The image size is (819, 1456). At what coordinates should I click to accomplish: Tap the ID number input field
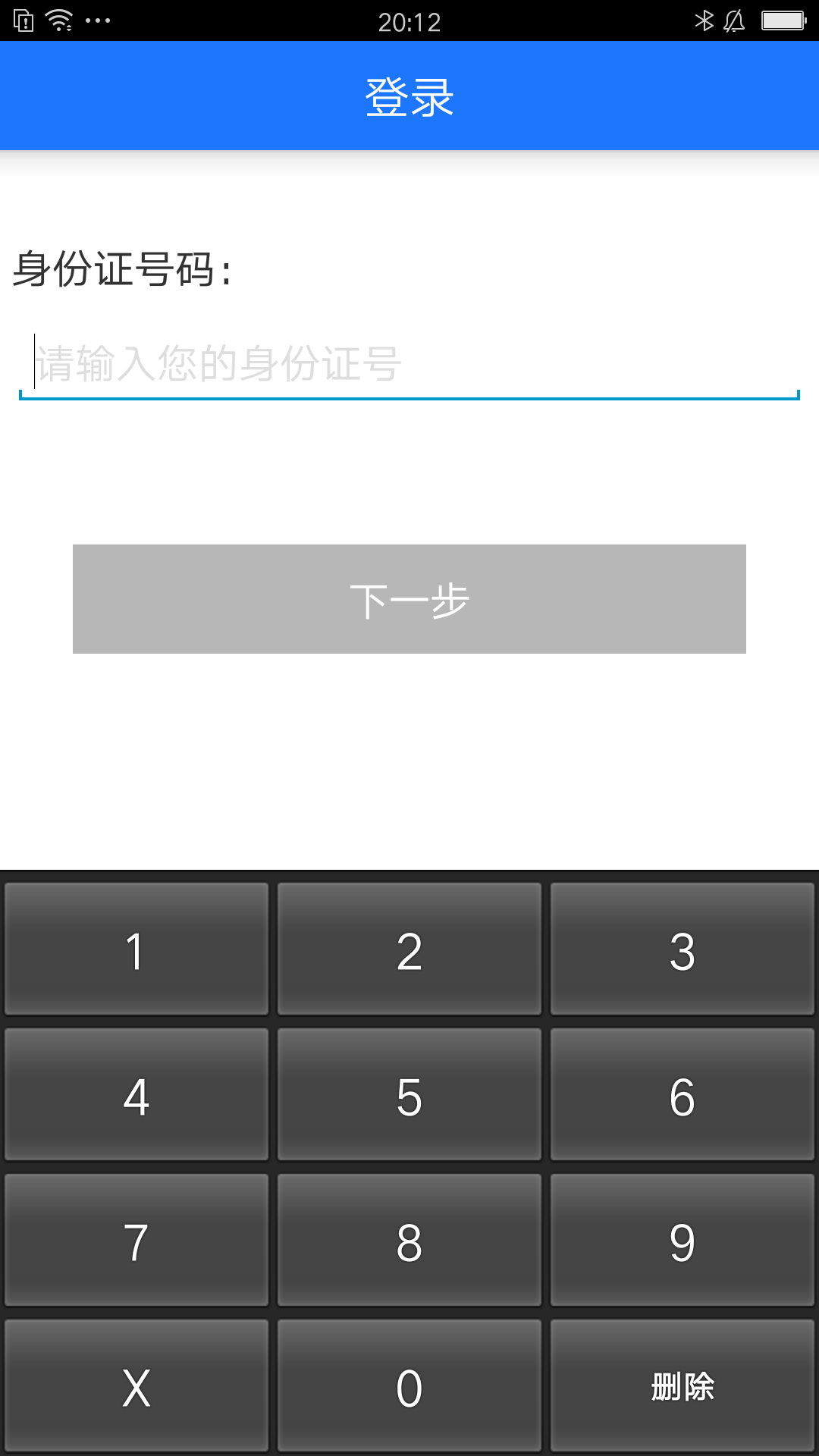[x=409, y=364]
